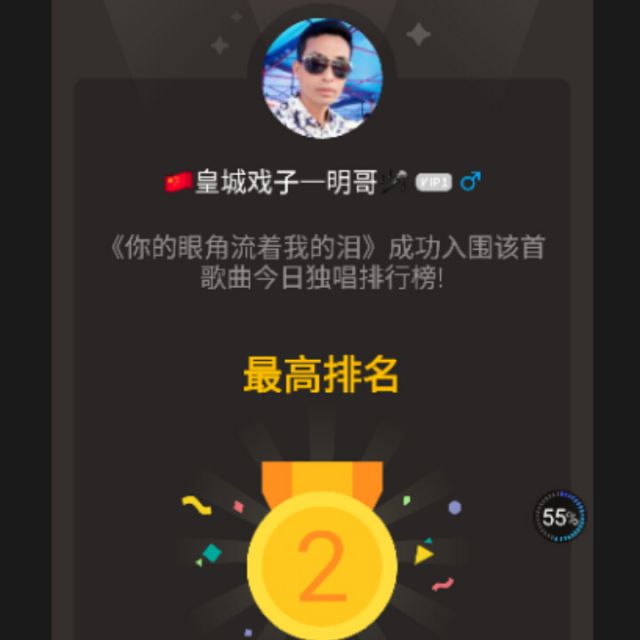Tap the VIP badge beside the username
This screenshot has height=640, width=640.
434,183
